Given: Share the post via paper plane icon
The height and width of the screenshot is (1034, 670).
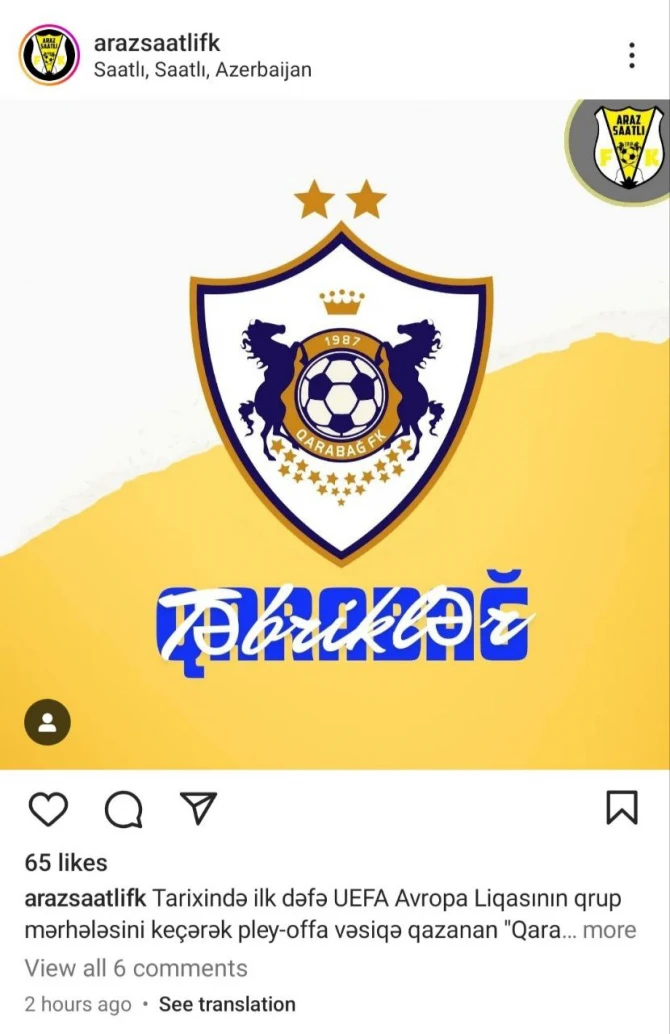Looking at the screenshot, I should point(198,807).
